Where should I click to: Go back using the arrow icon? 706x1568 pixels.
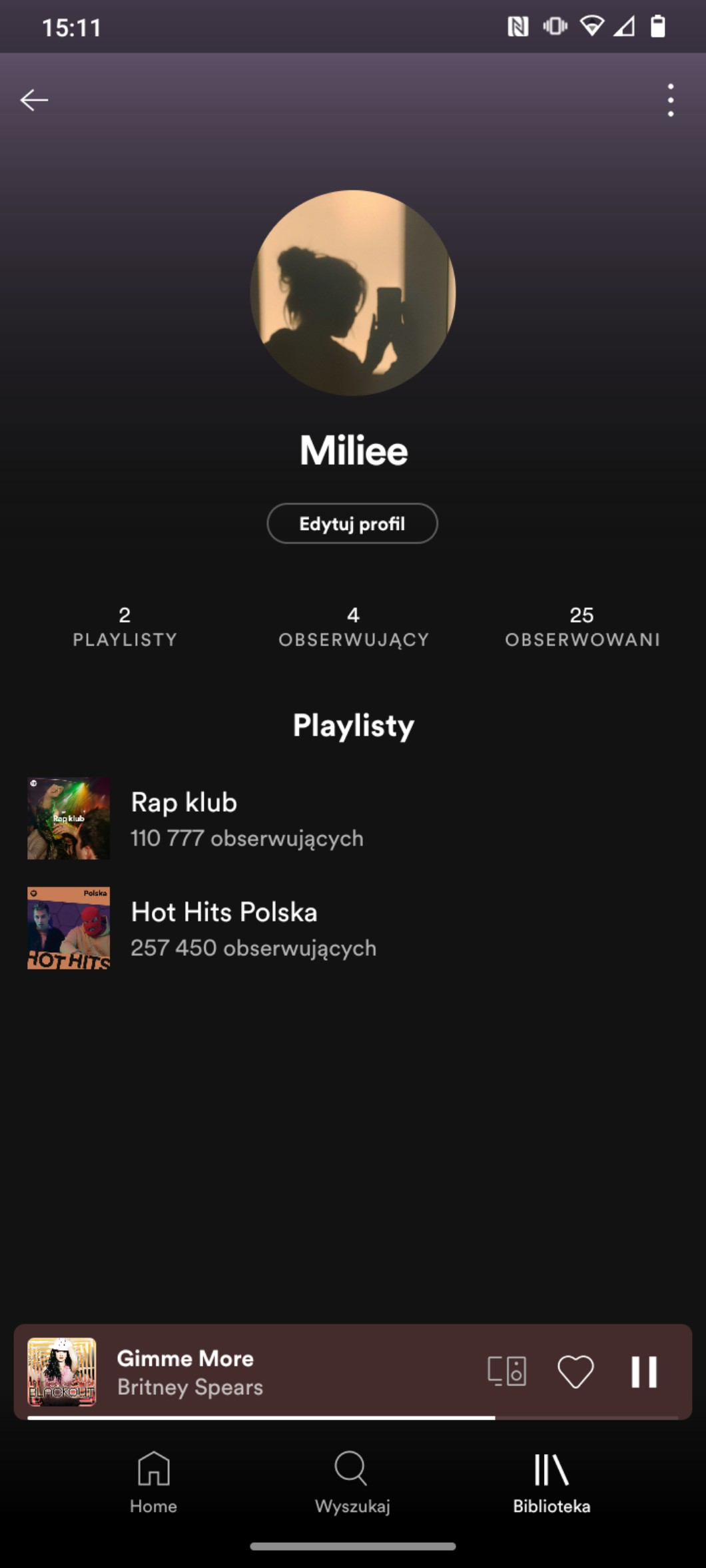click(34, 100)
